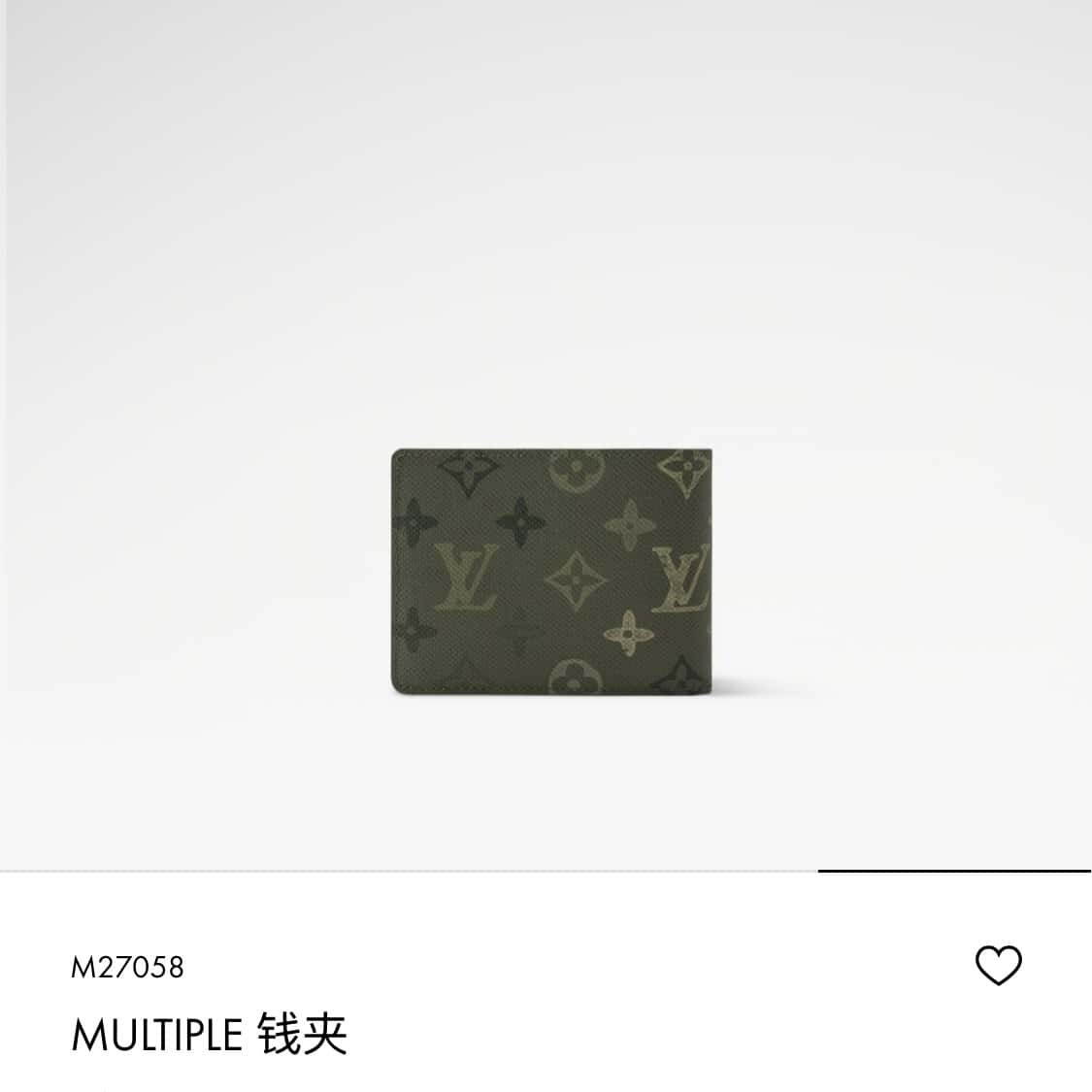Open the wallet product image full view
This screenshot has height=1092, width=1092.
tap(552, 573)
